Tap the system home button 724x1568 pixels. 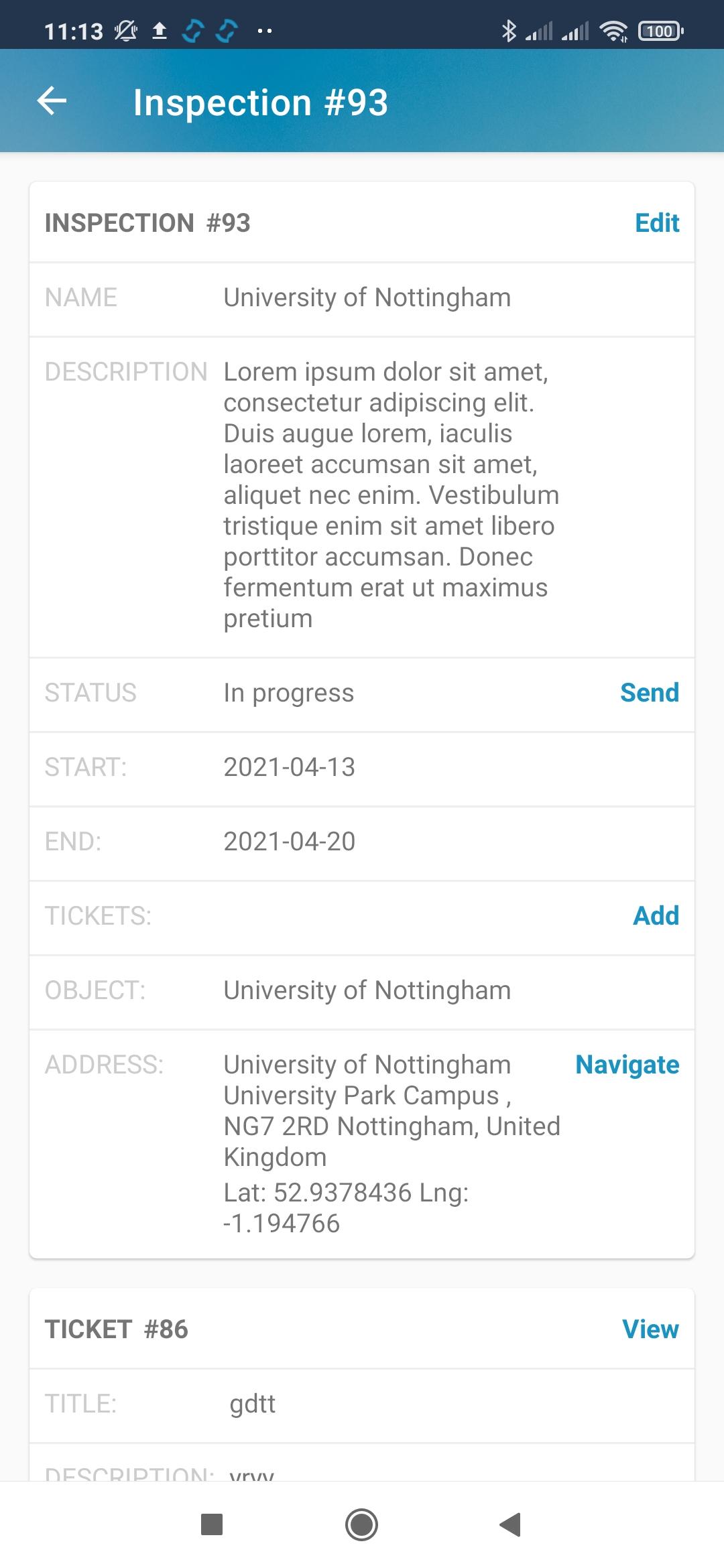click(x=361, y=1524)
